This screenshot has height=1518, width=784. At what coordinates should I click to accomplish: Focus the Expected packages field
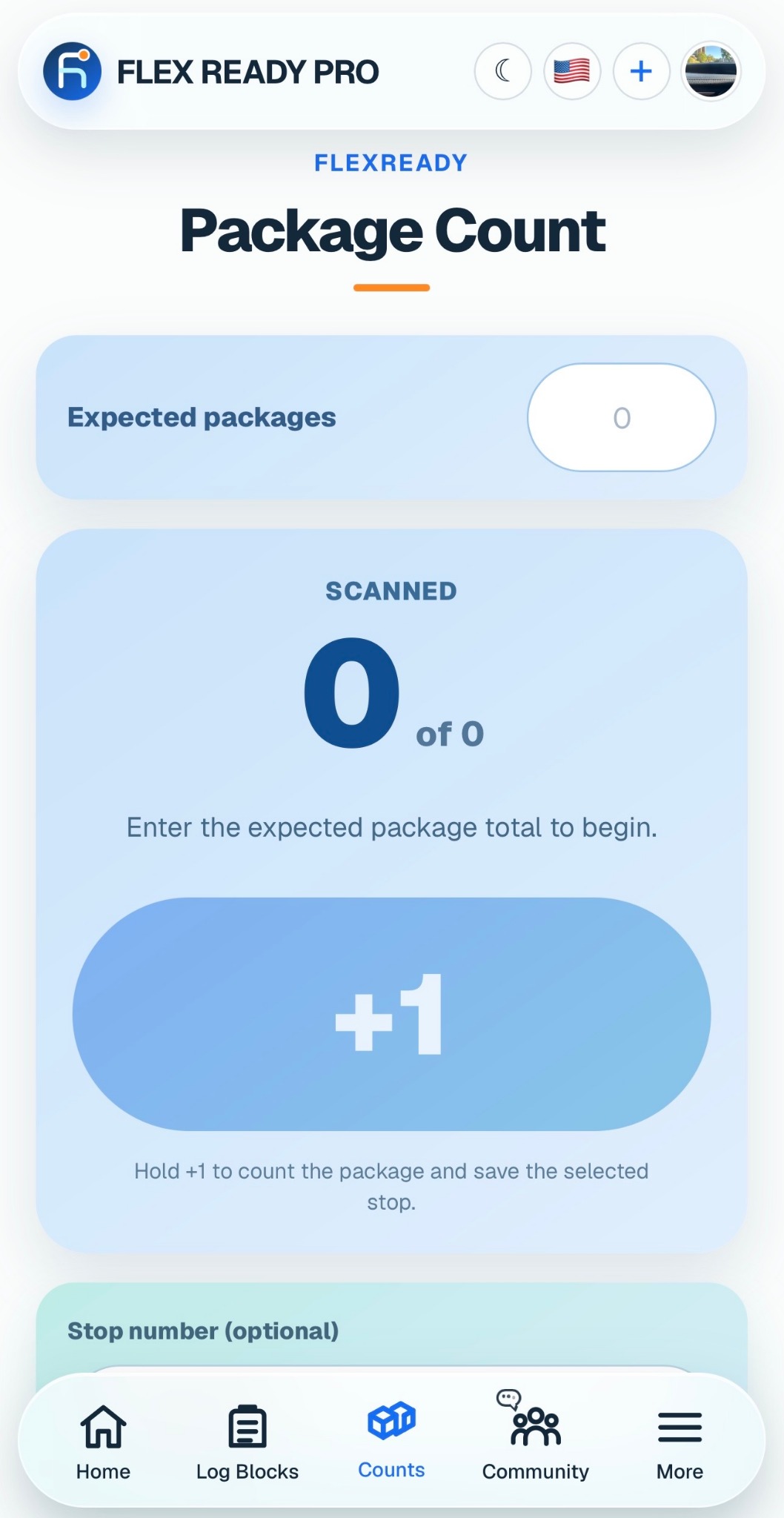coord(621,417)
